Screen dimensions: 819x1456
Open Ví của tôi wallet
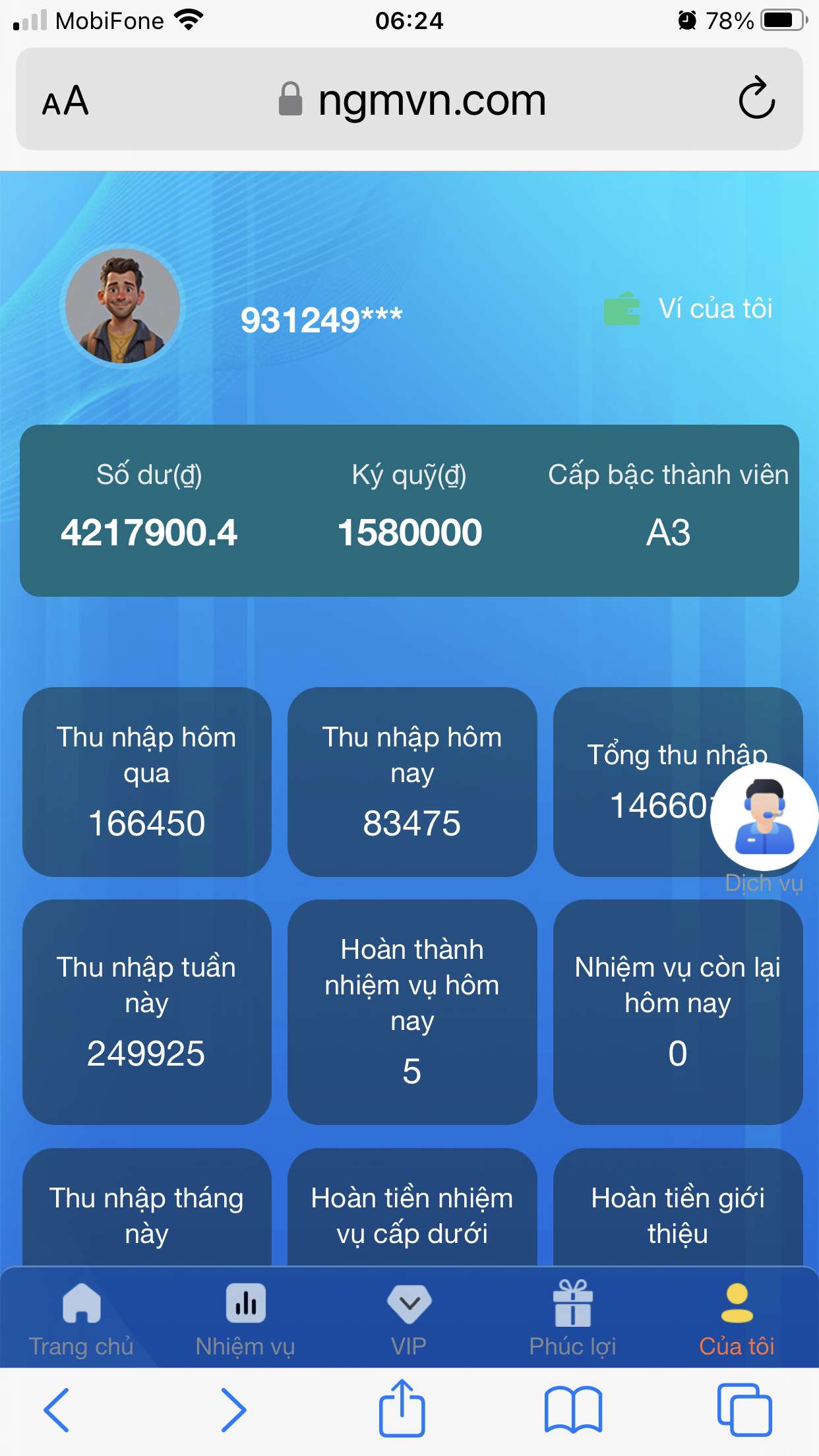pyautogui.click(x=689, y=309)
